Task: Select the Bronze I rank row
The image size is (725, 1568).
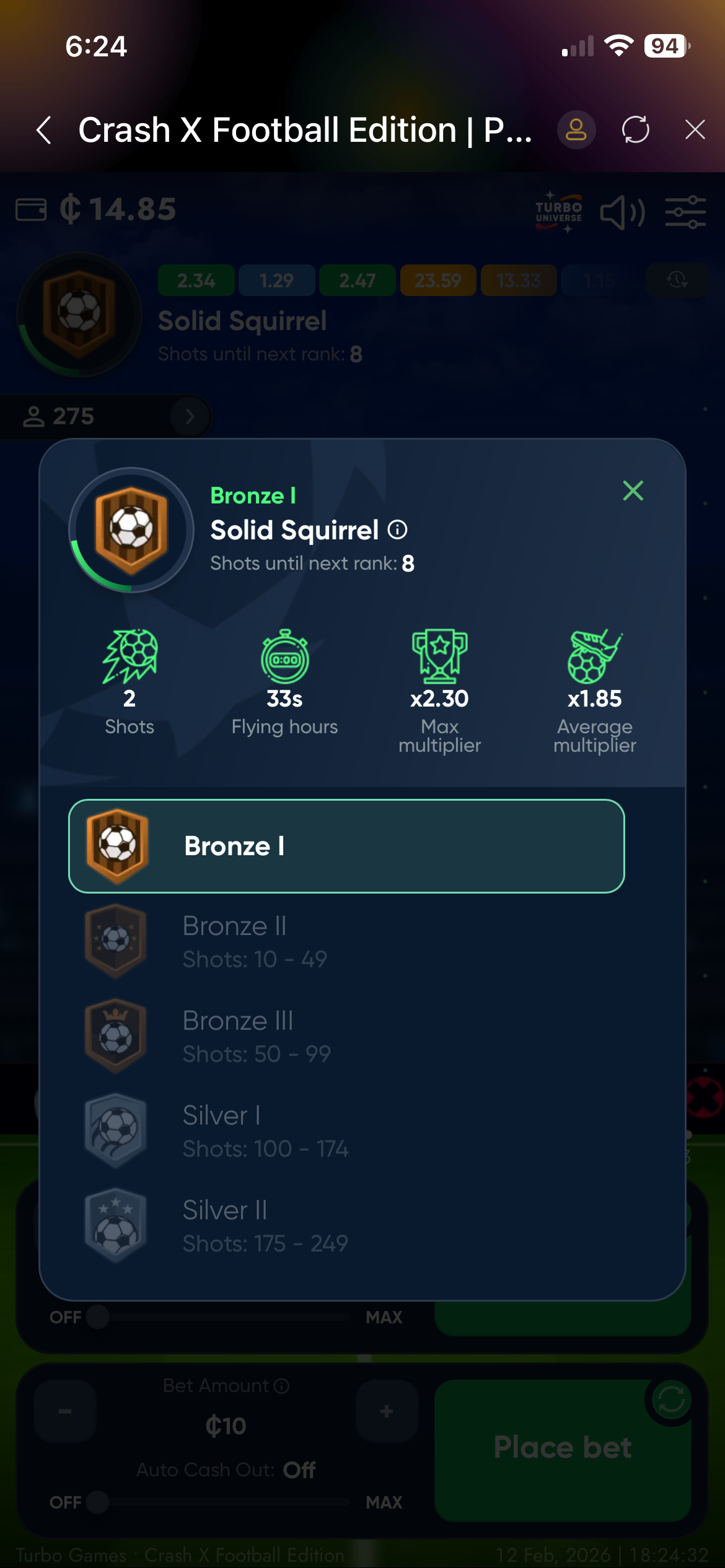Action: [x=346, y=846]
